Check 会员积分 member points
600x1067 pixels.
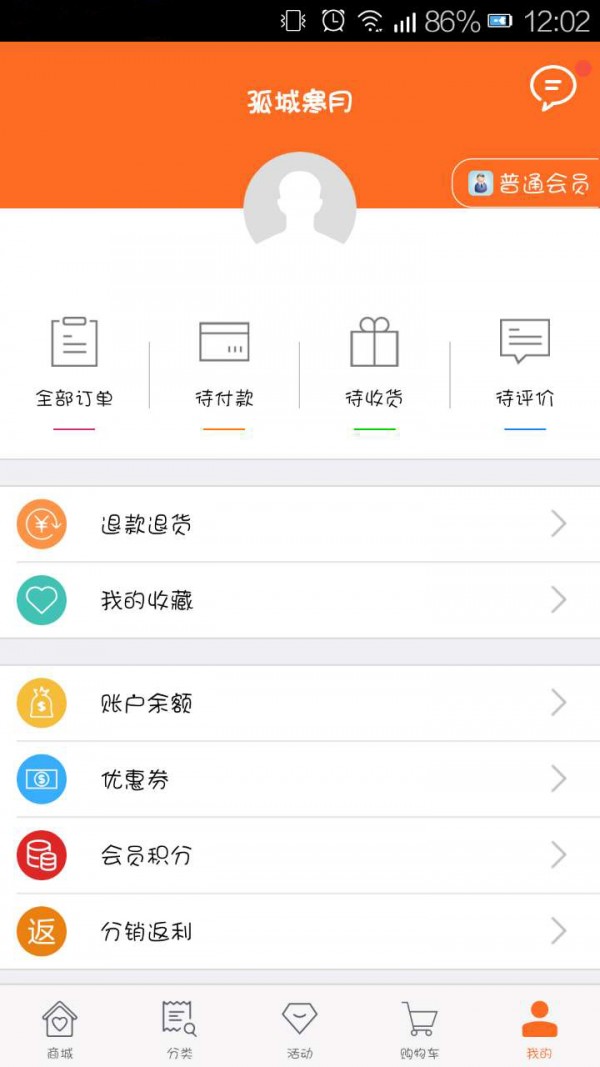[x=300, y=855]
